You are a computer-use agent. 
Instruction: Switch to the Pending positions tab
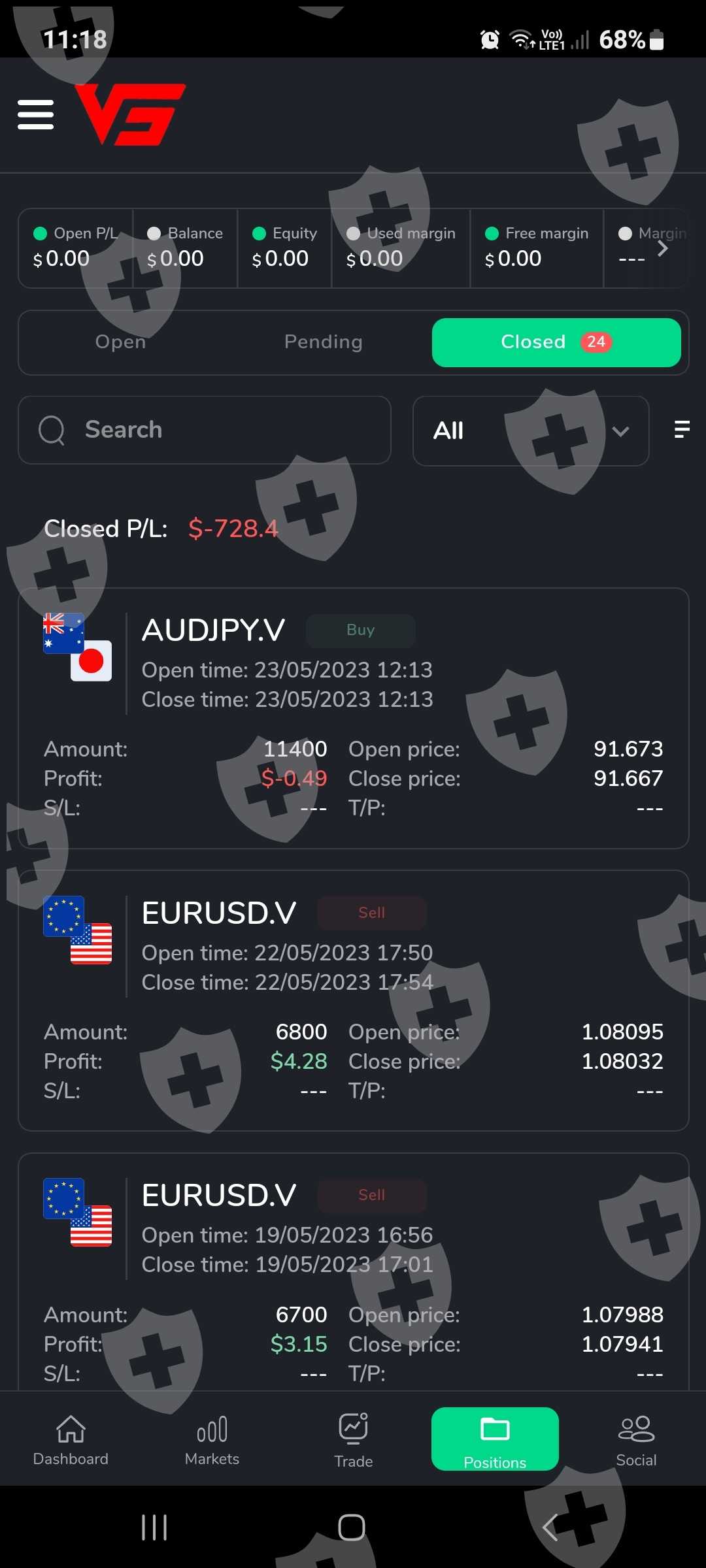pyautogui.click(x=324, y=342)
